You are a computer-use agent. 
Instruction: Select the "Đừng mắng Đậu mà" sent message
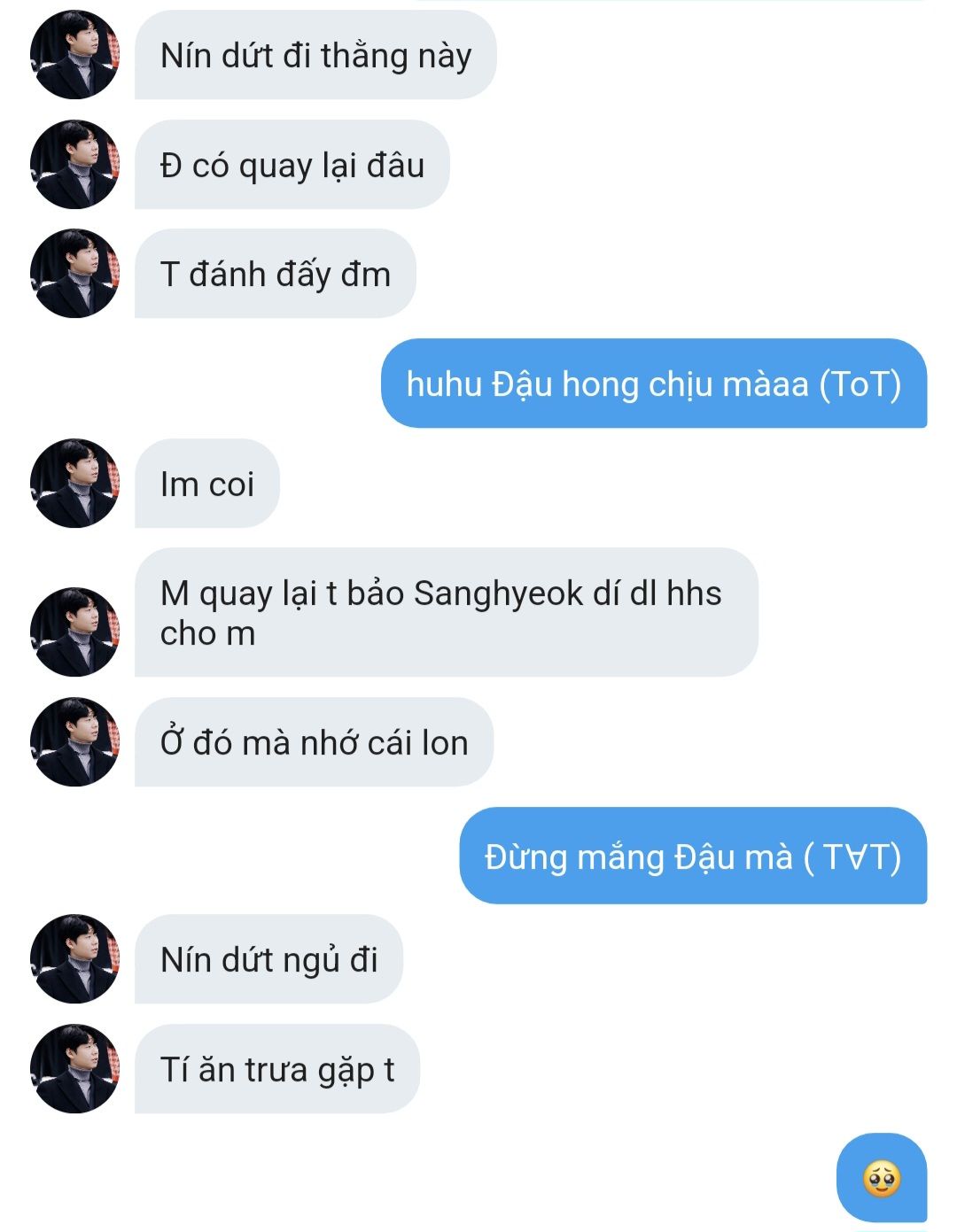point(692,856)
